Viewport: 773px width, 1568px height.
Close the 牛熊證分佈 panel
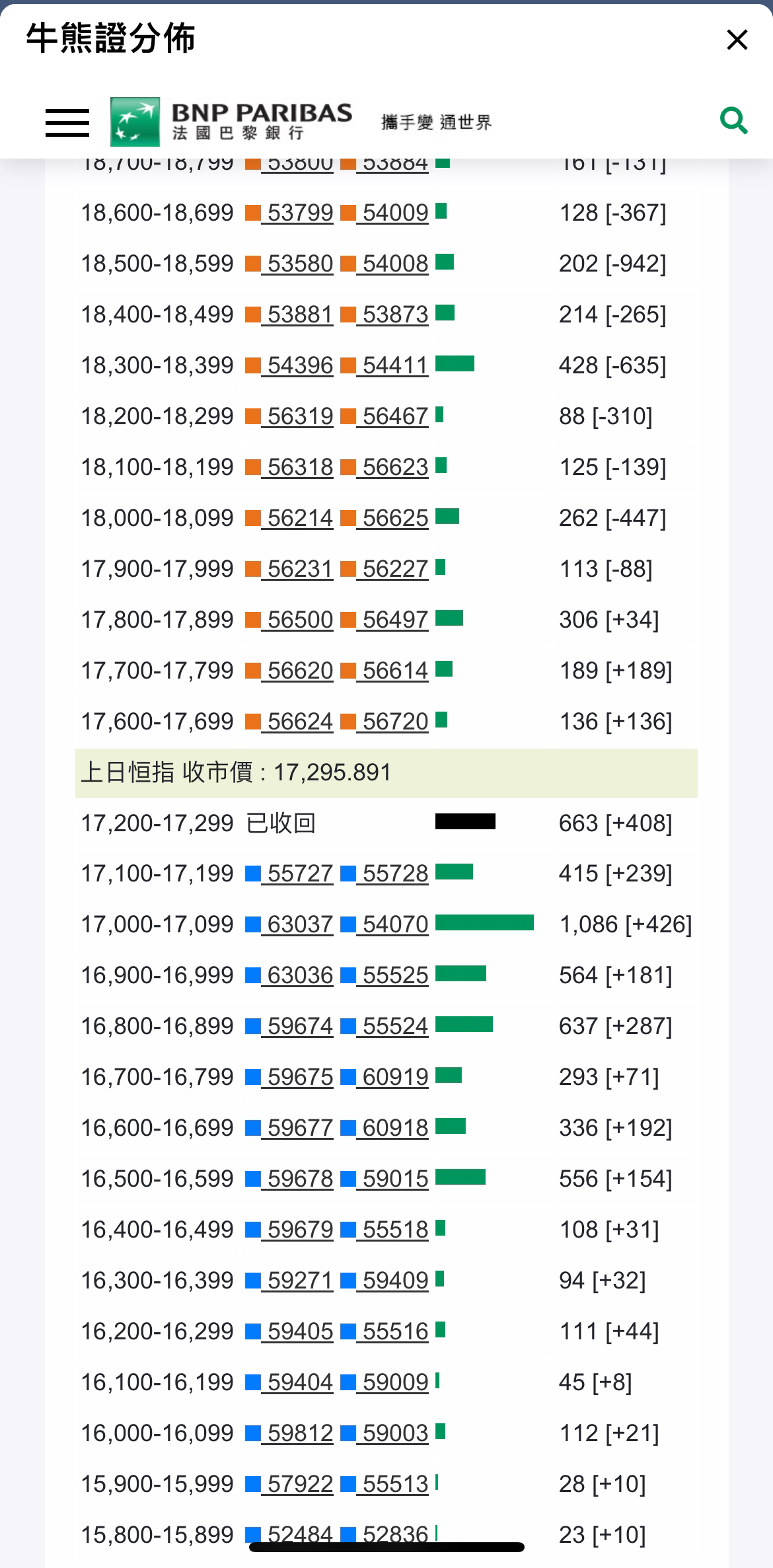coord(736,40)
